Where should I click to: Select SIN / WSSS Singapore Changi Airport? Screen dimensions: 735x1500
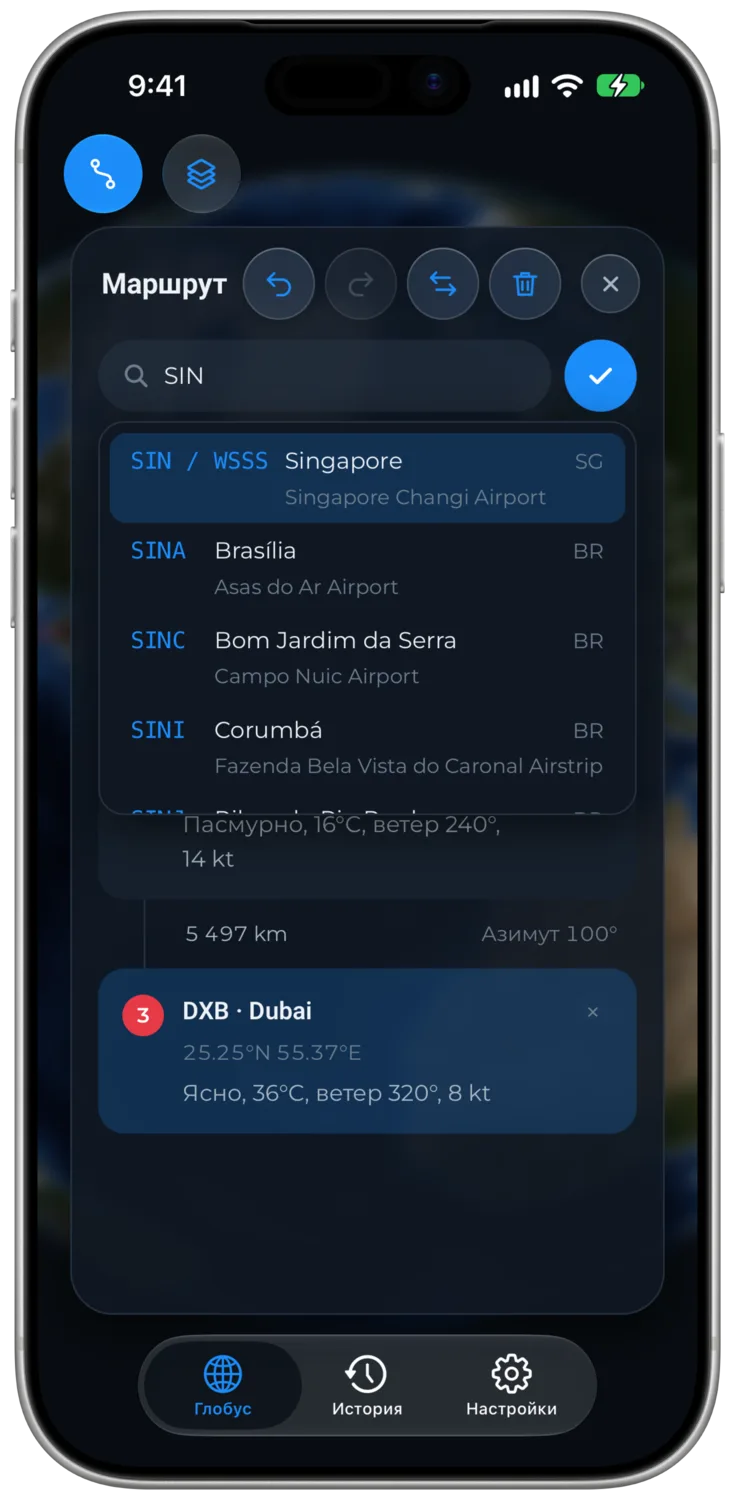click(367, 478)
